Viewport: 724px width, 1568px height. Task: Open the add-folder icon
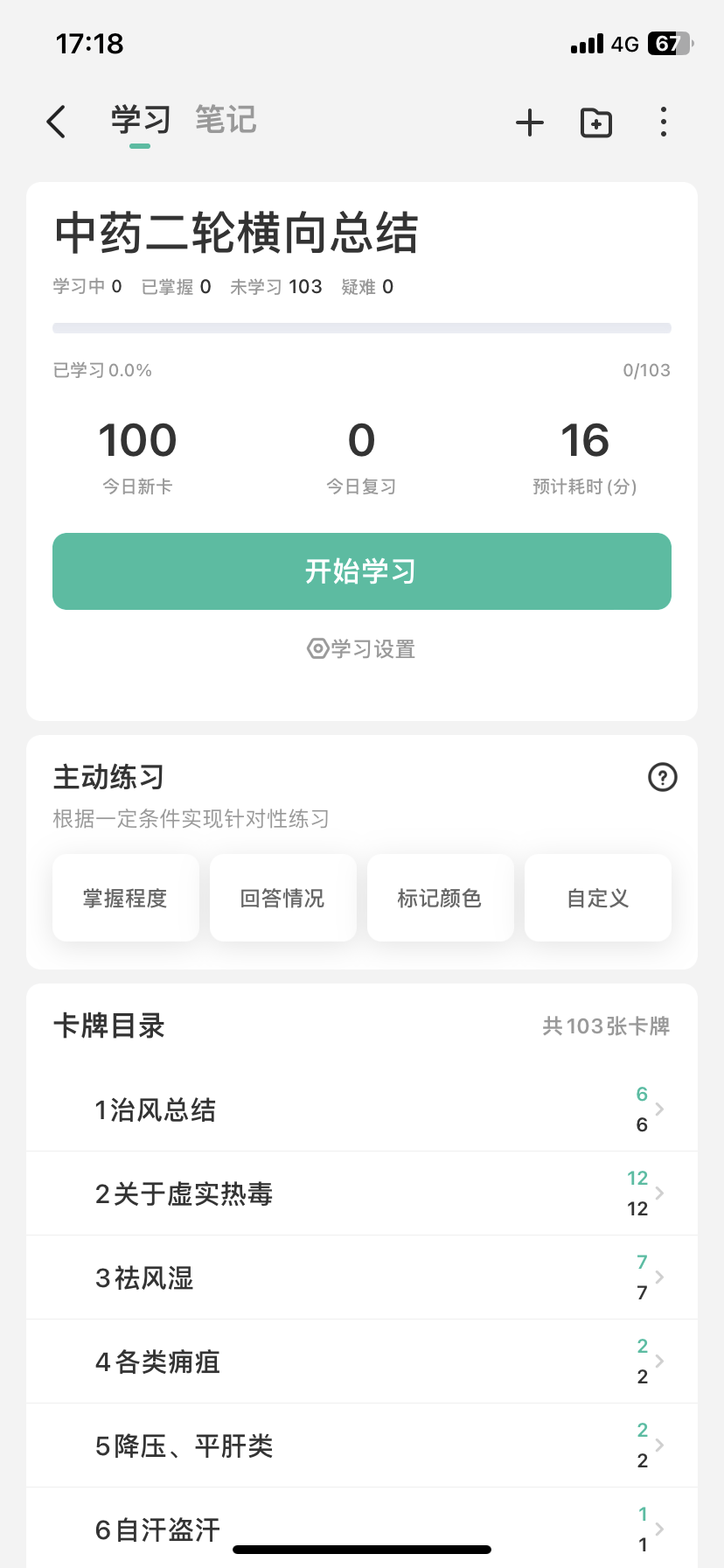[x=596, y=122]
